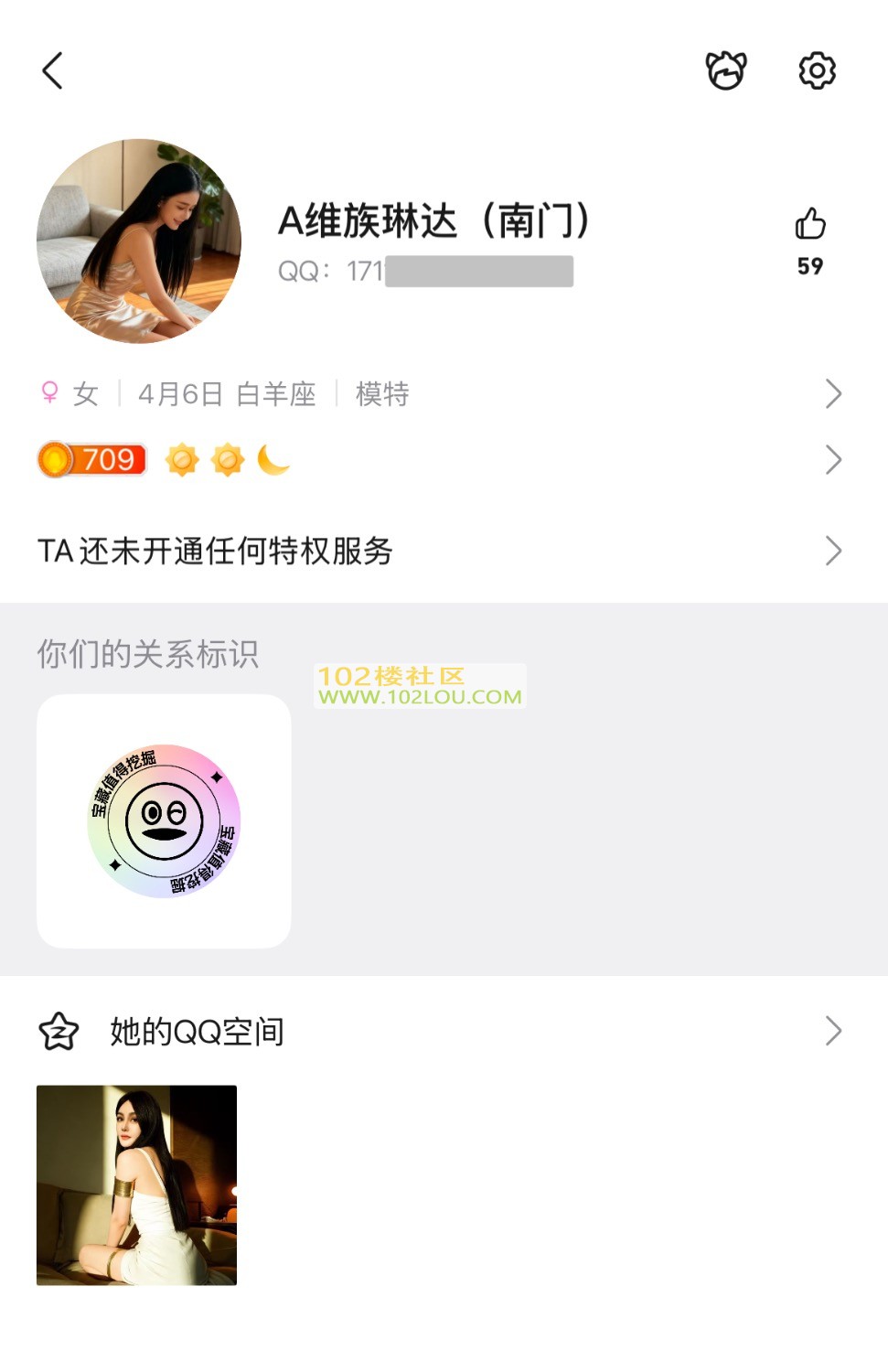Open 她的QQ空间
This screenshot has width=888, height=1372.
pyautogui.click(x=439, y=1032)
